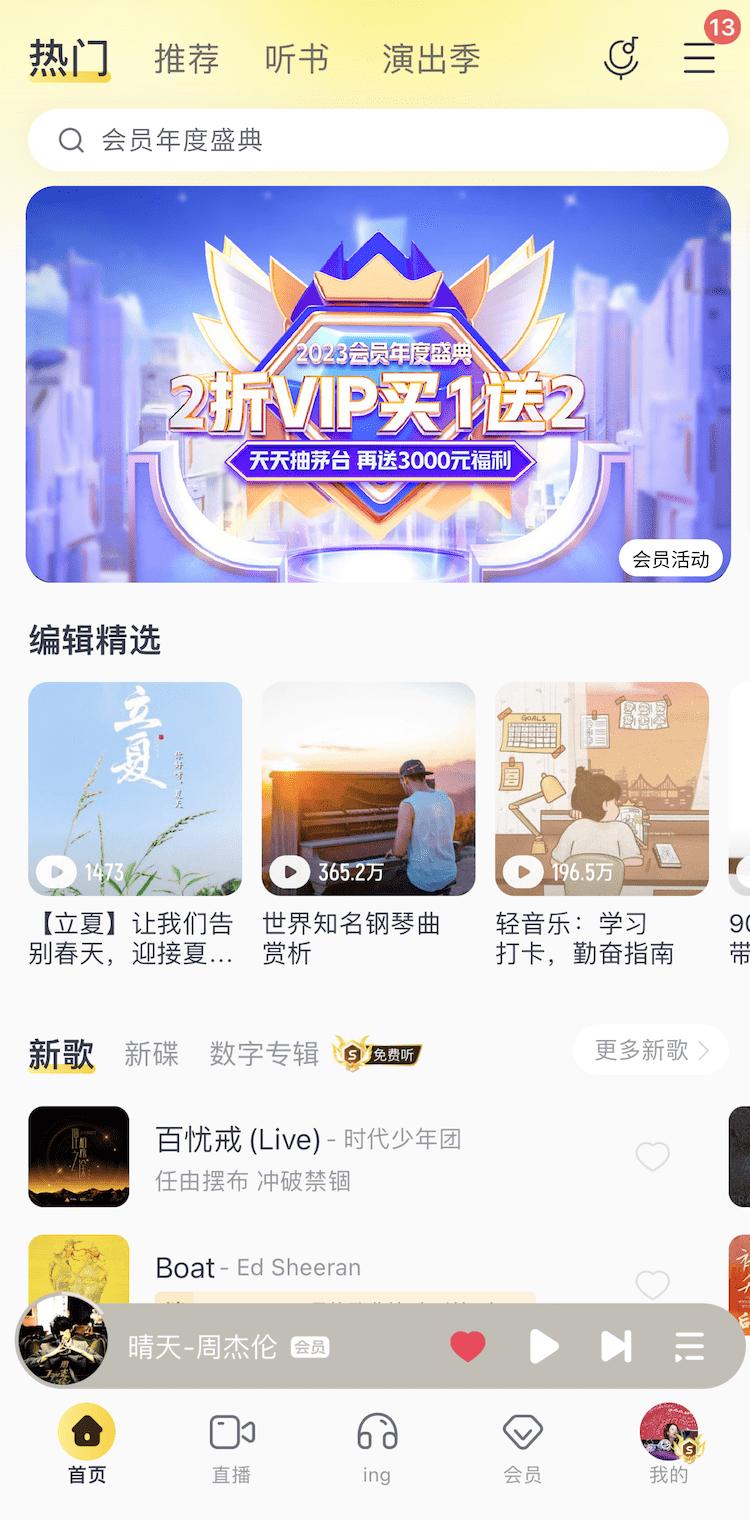Open the 听书 tab

tap(295, 58)
